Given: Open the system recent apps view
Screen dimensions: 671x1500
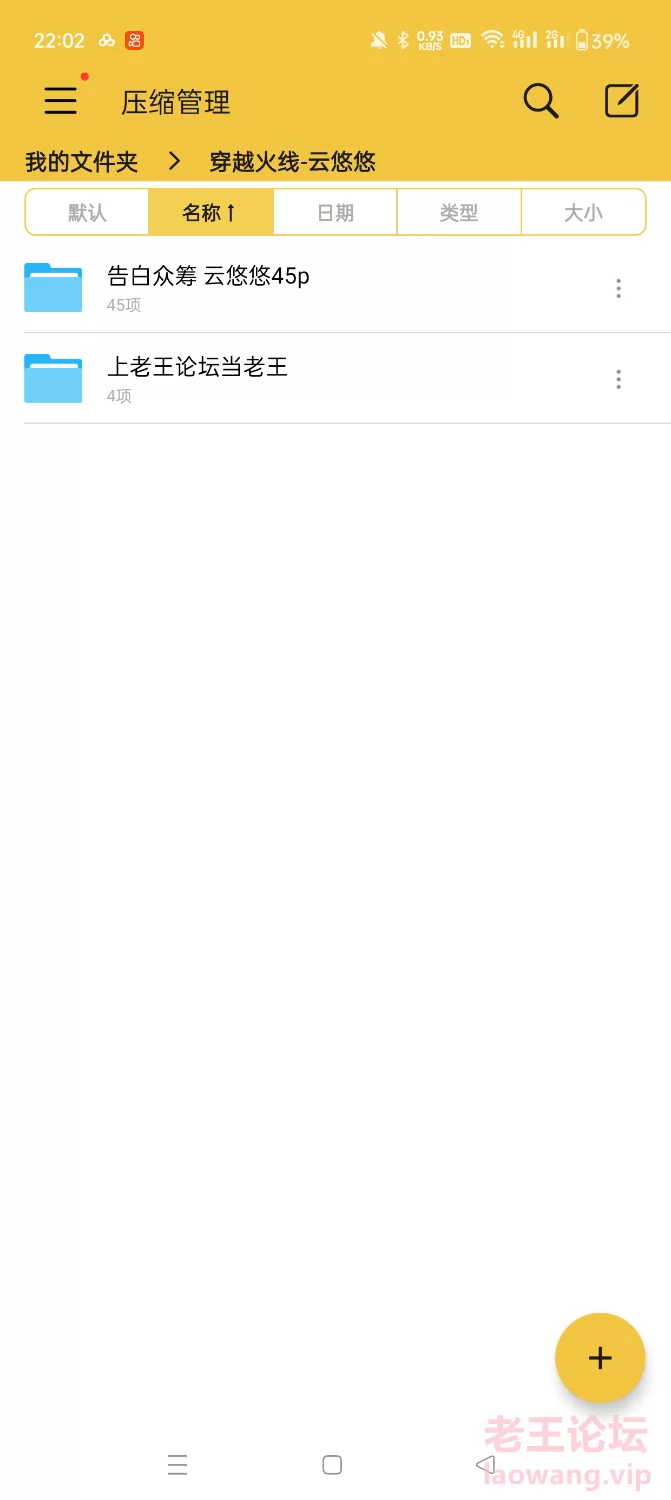Looking at the screenshot, I should [178, 1465].
